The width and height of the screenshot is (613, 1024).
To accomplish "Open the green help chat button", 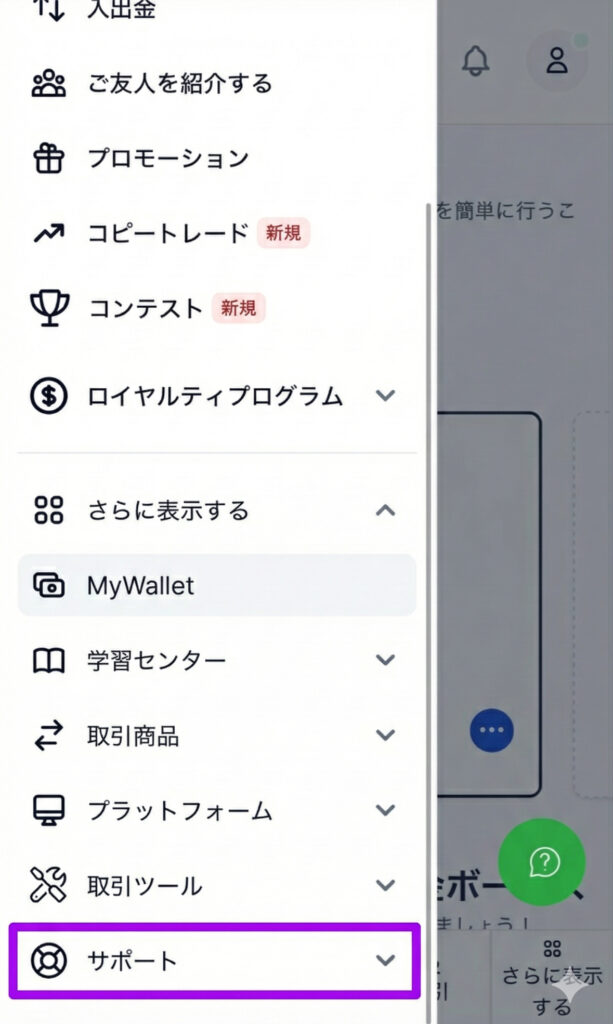I will tap(542, 862).
